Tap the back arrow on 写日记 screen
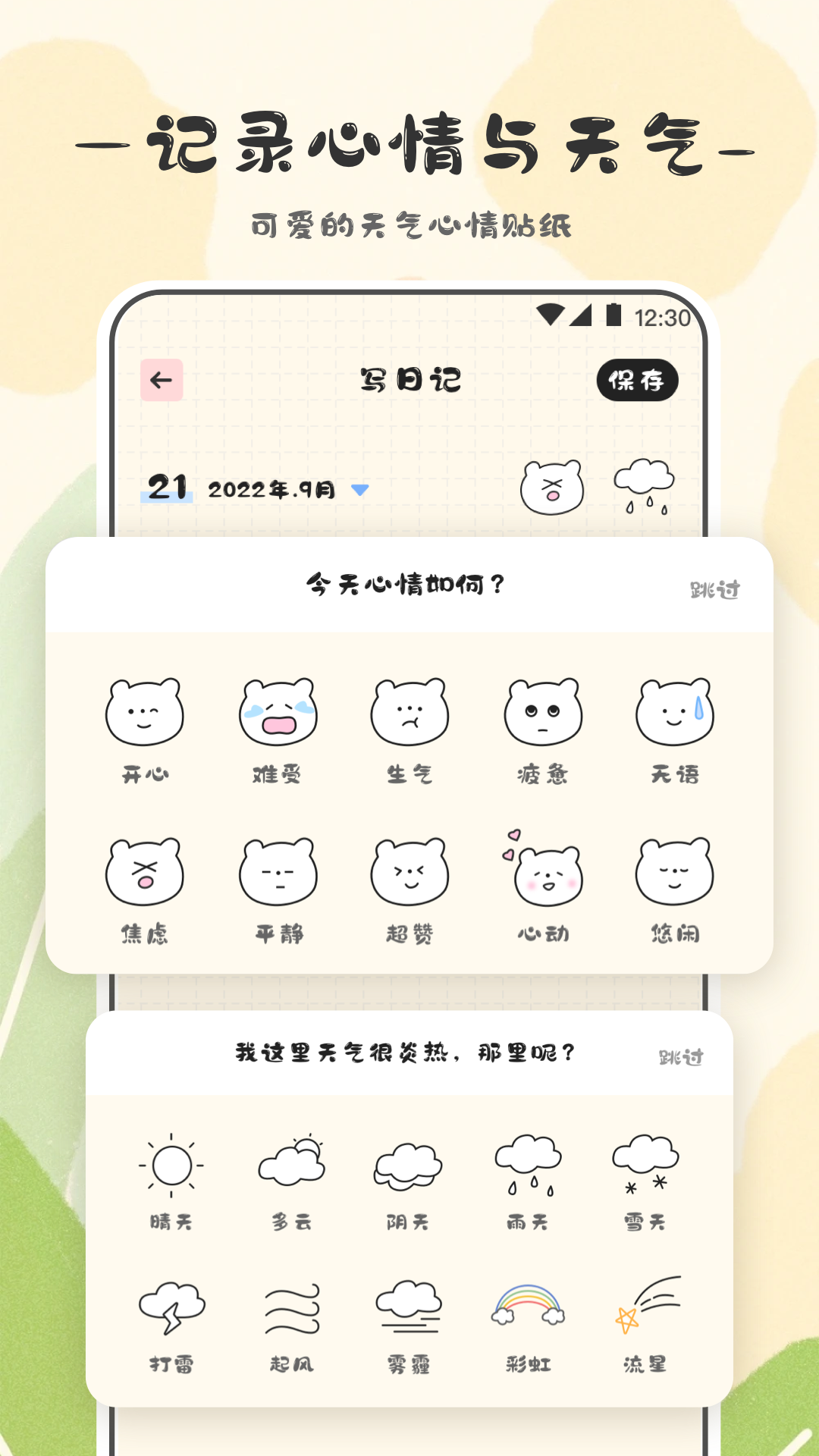The image size is (819, 1456). [x=161, y=381]
